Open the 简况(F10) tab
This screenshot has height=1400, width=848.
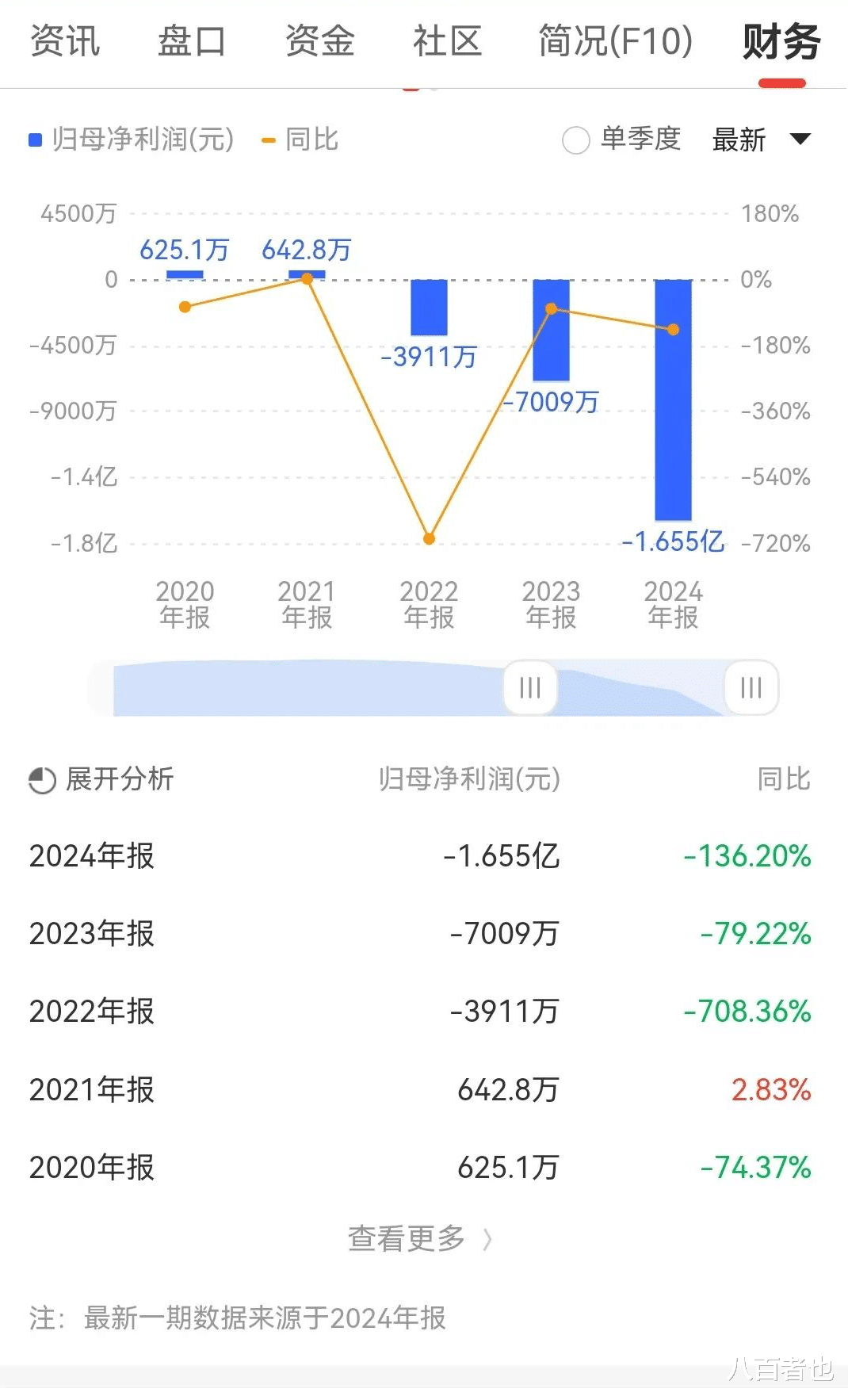tap(615, 41)
